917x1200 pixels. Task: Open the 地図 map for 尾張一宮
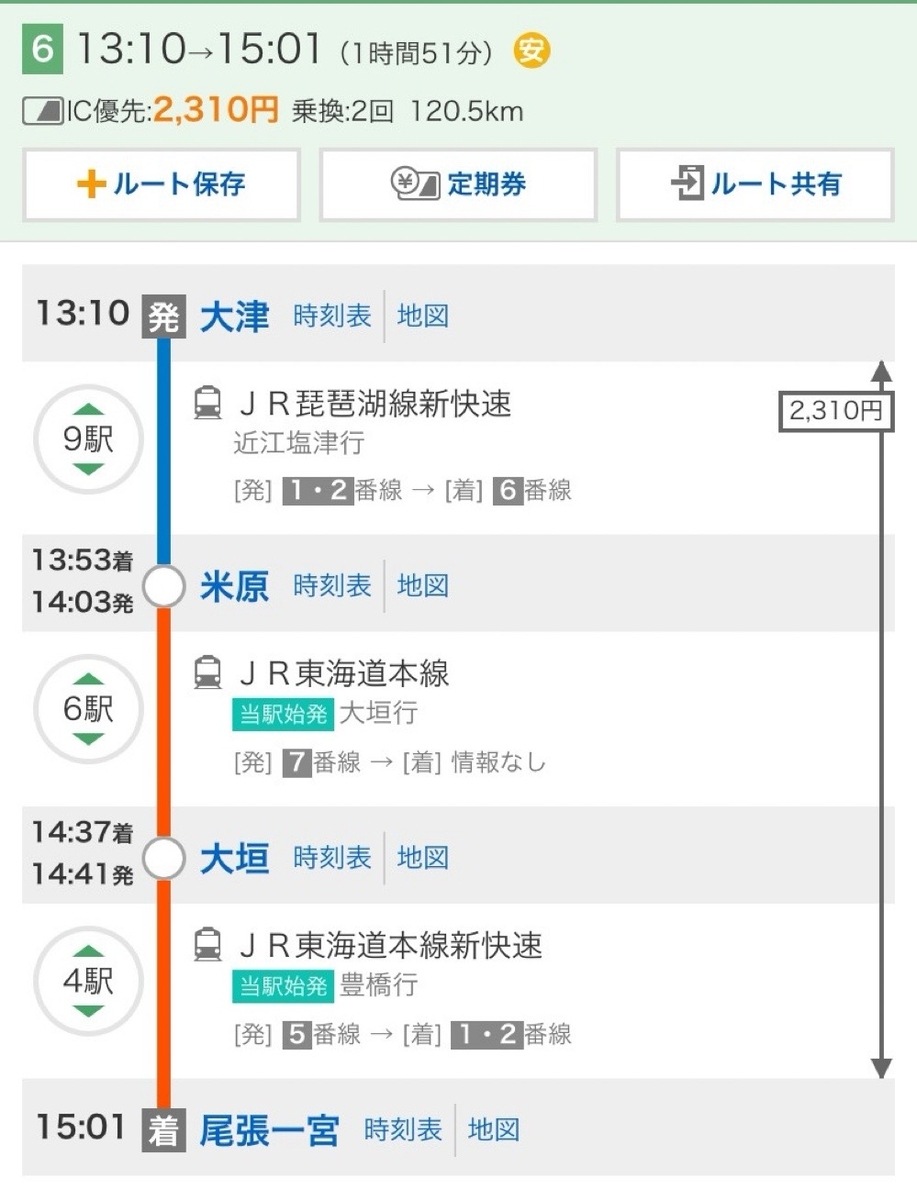tap(494, 1130)
